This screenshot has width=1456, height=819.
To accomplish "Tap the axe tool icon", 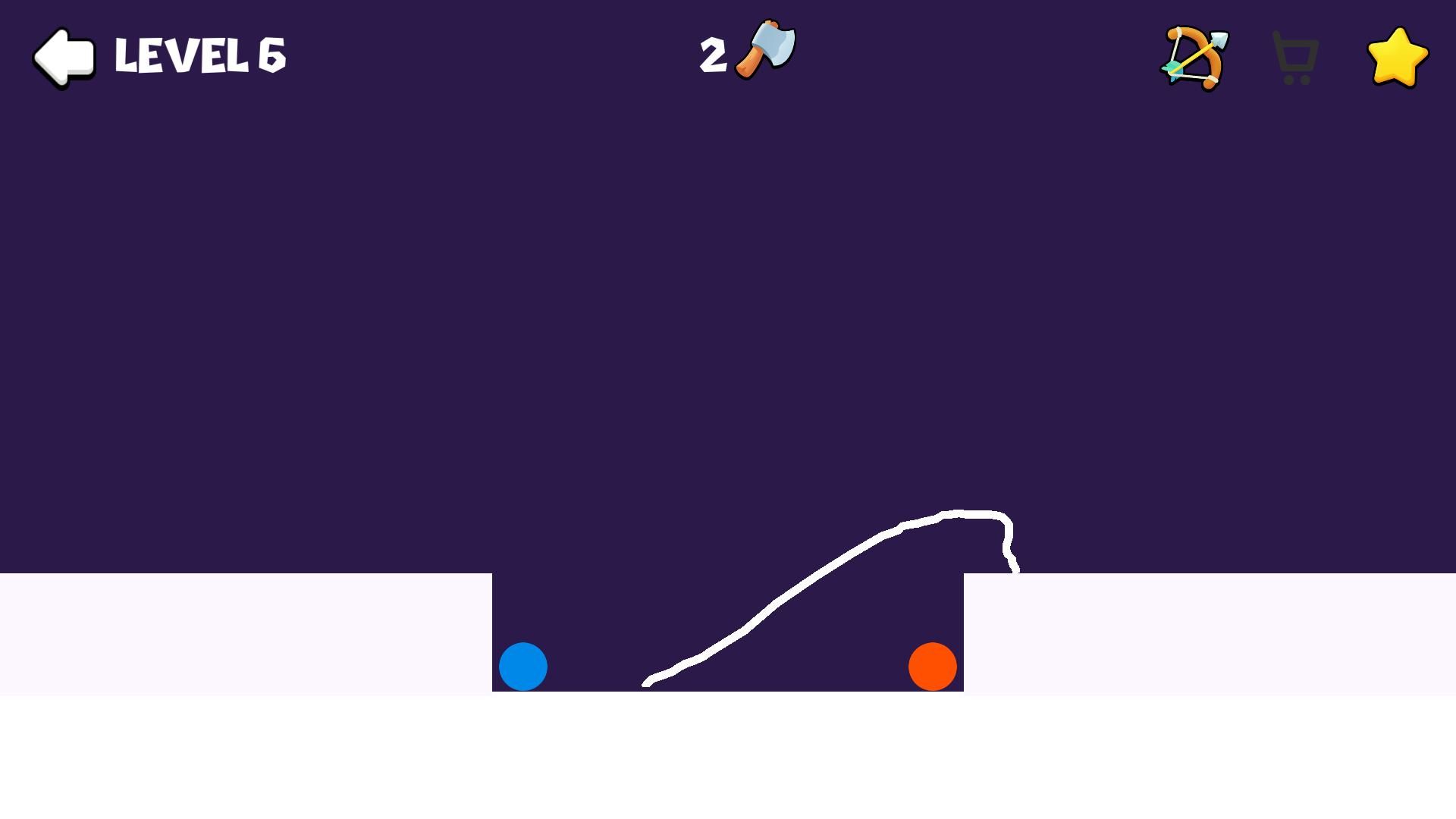I will click(x=766, y=50).
